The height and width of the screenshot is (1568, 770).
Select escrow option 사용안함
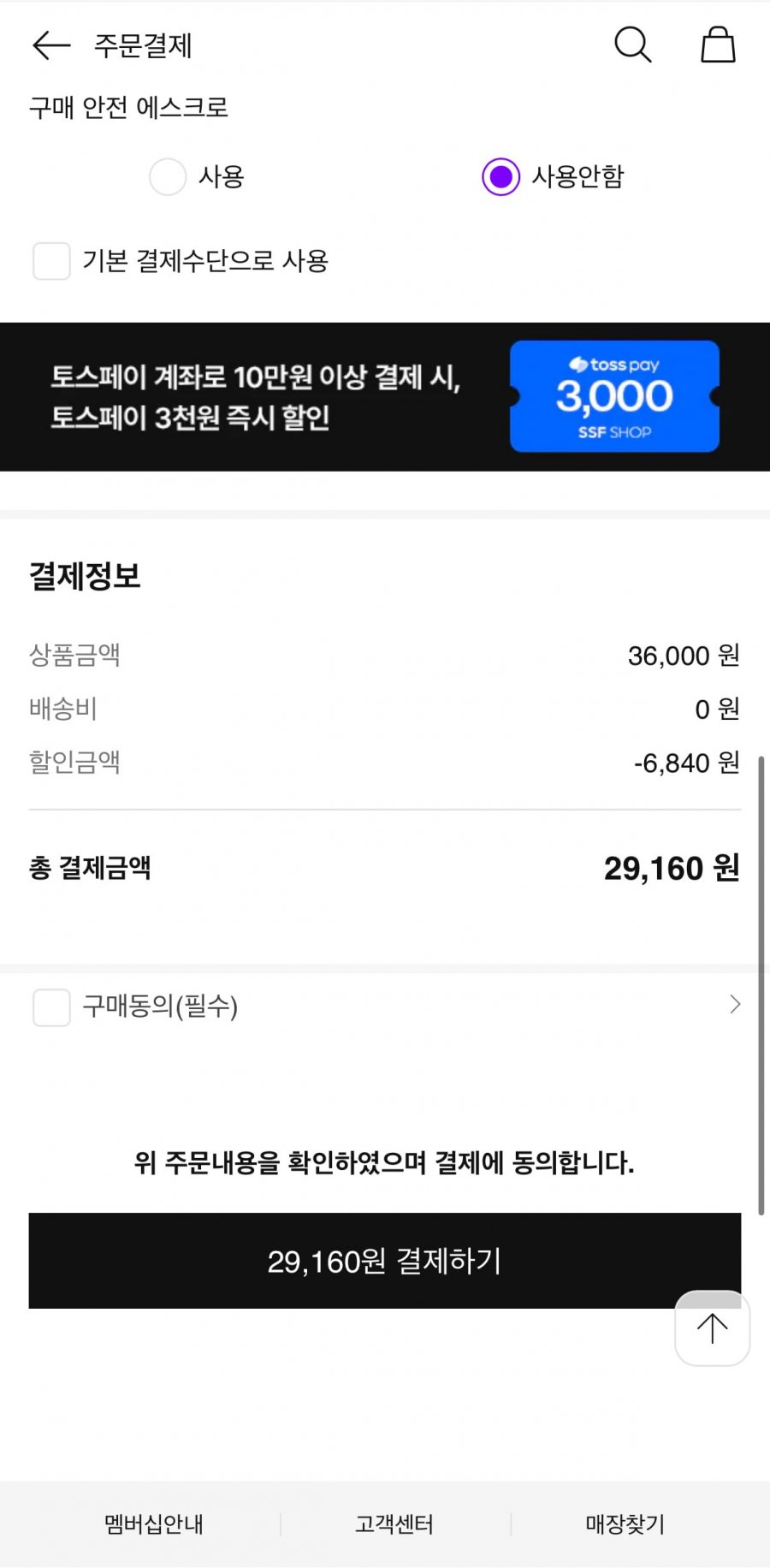point(501,177)
